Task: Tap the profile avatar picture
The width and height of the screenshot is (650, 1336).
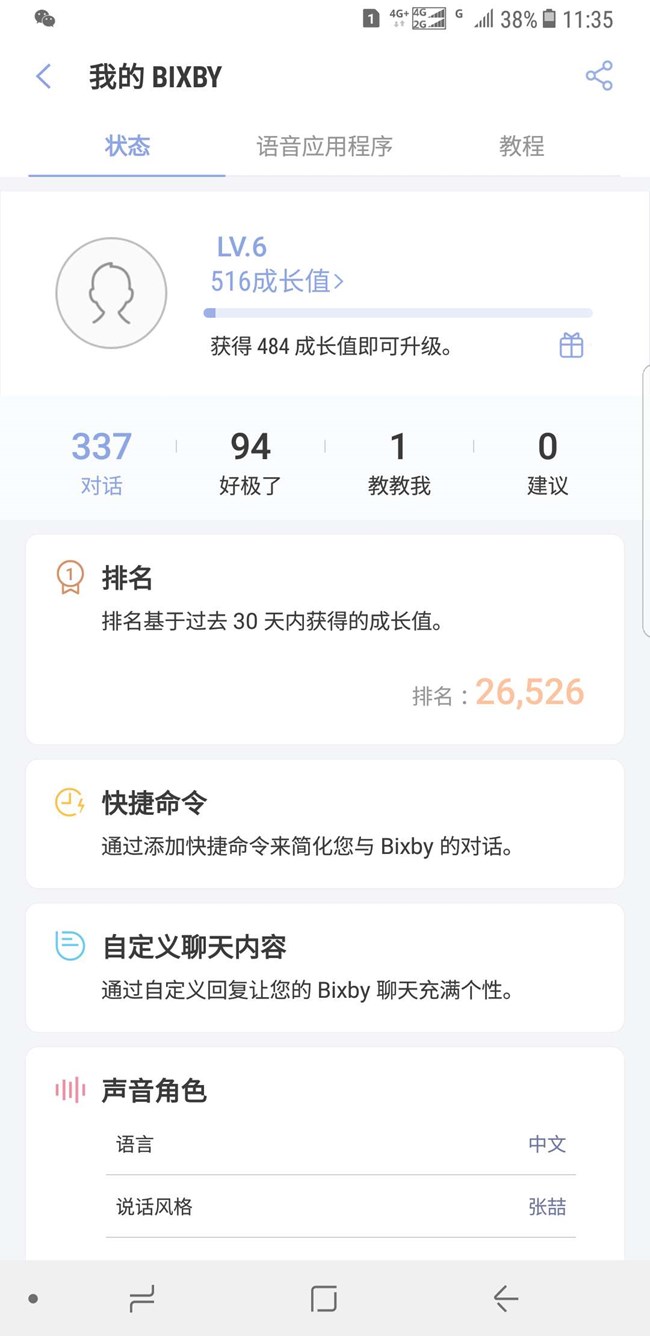Action: click(x=111, y=293)
